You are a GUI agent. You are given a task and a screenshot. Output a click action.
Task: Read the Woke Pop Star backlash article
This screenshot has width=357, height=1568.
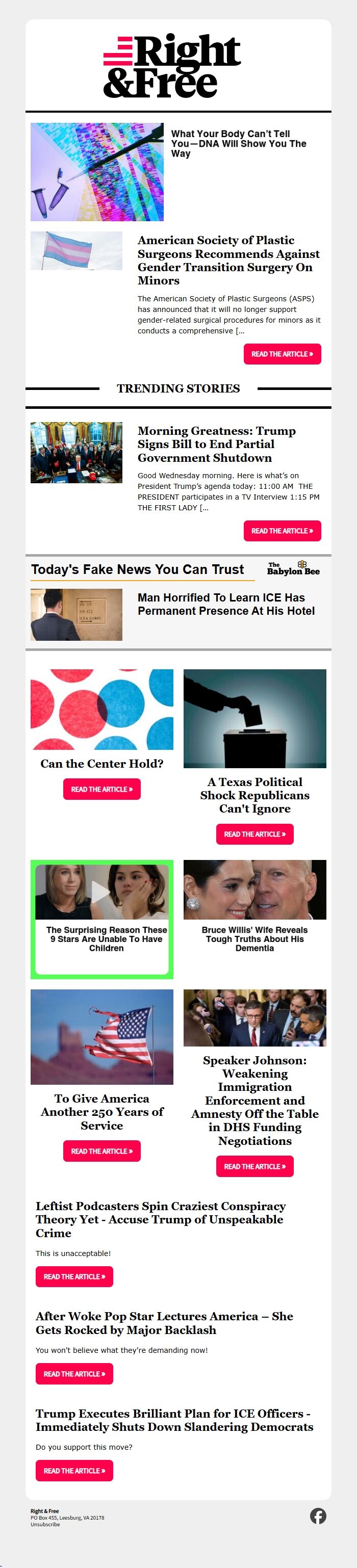click(x=74, y=1374)
